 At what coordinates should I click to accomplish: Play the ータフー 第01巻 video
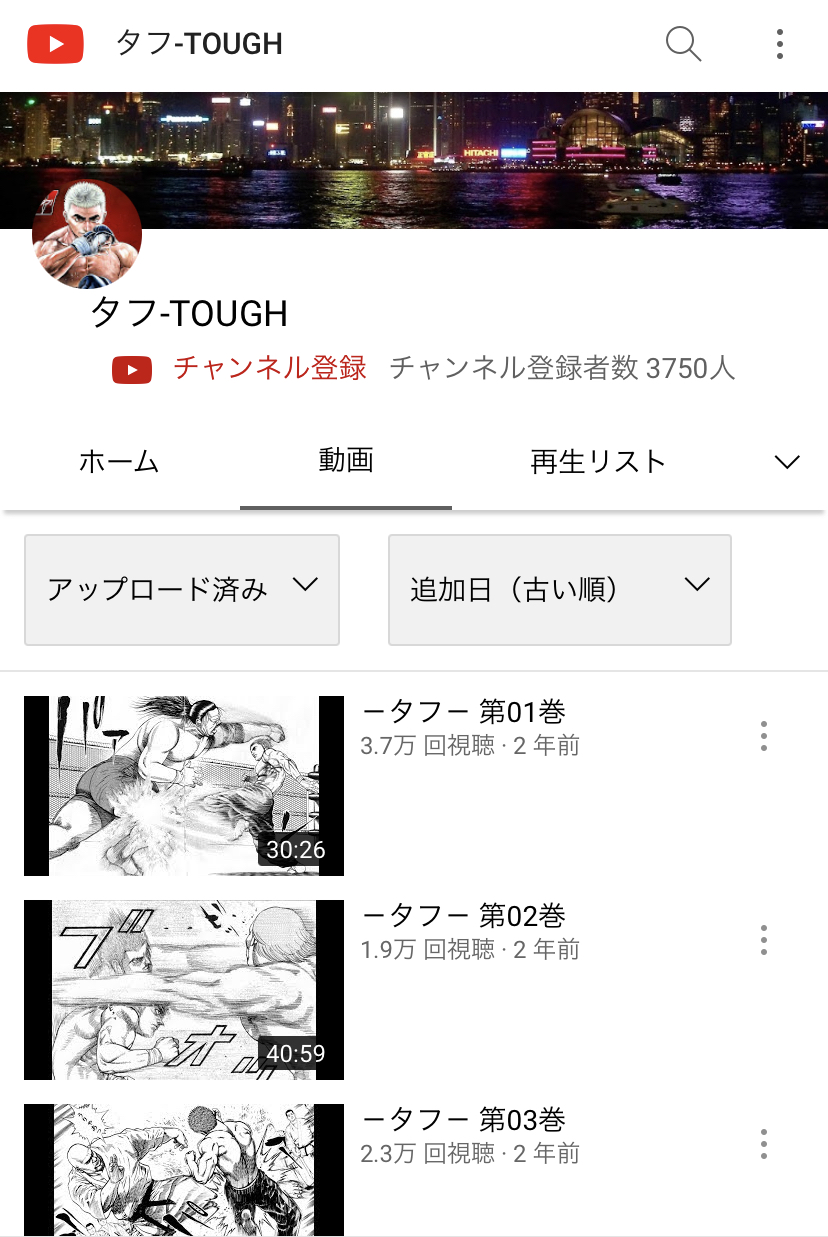[x=184, y=786]
